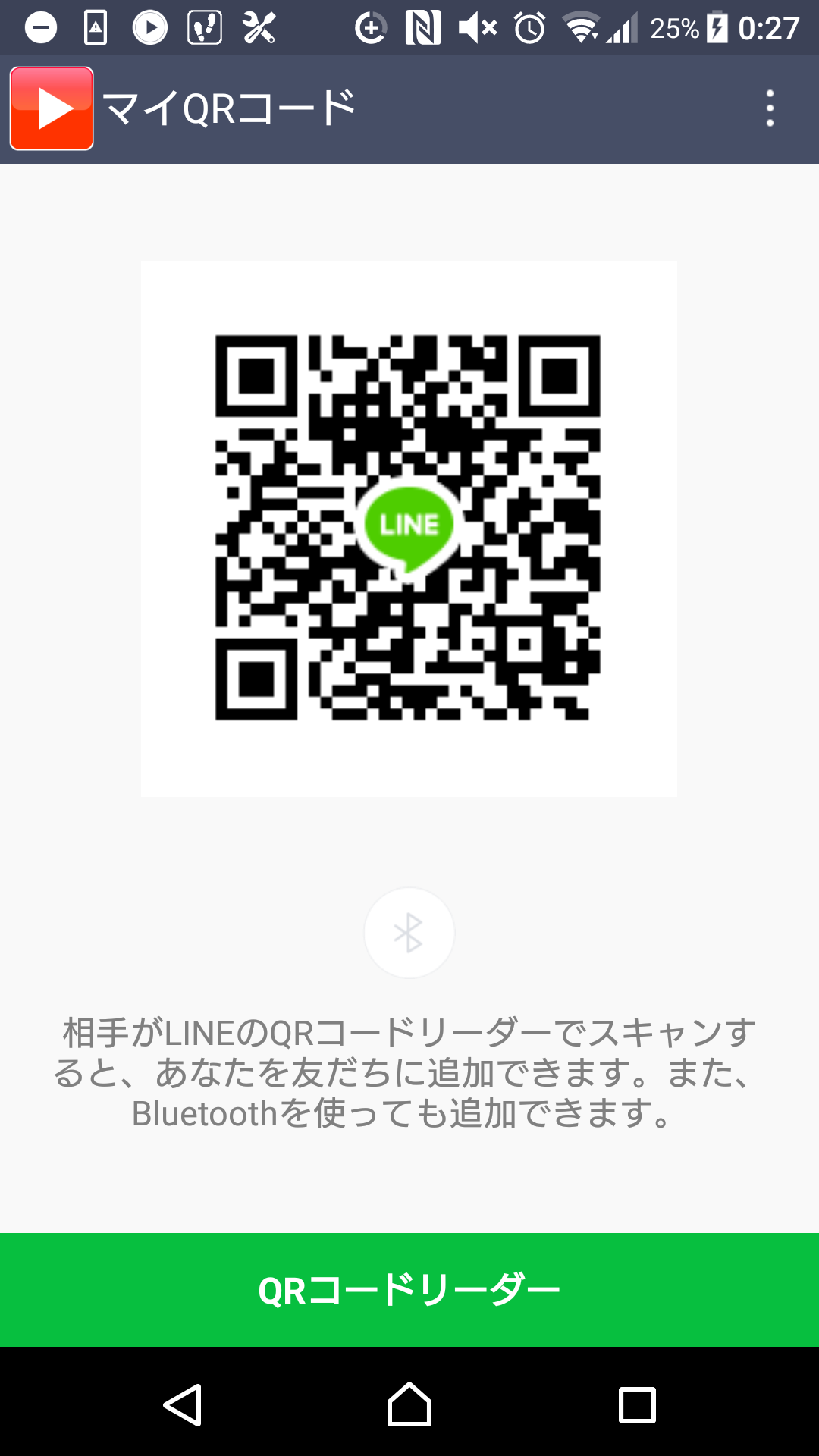Go back with the system back button
819x1456 pixels.
coord(183,1405)
